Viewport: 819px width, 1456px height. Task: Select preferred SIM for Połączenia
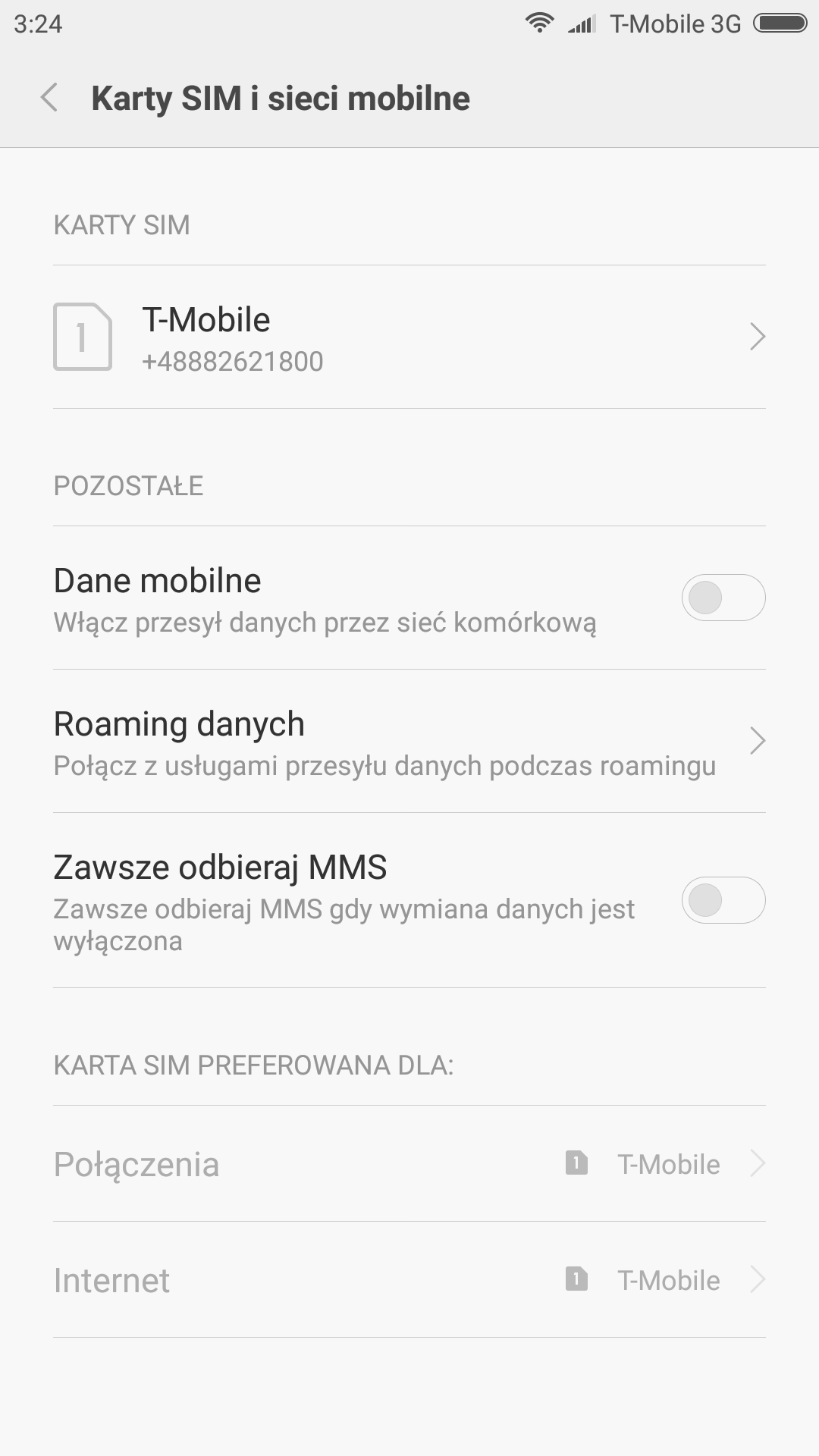(x=409, y=1164)
